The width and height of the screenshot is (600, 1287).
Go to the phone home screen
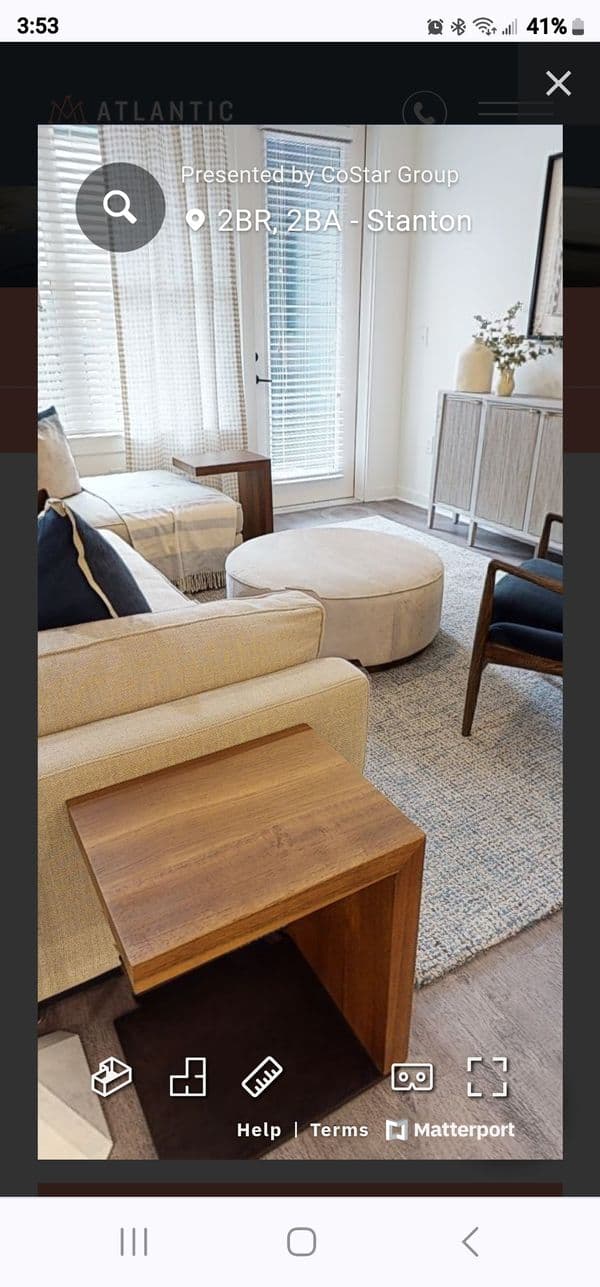[301, 1242]
